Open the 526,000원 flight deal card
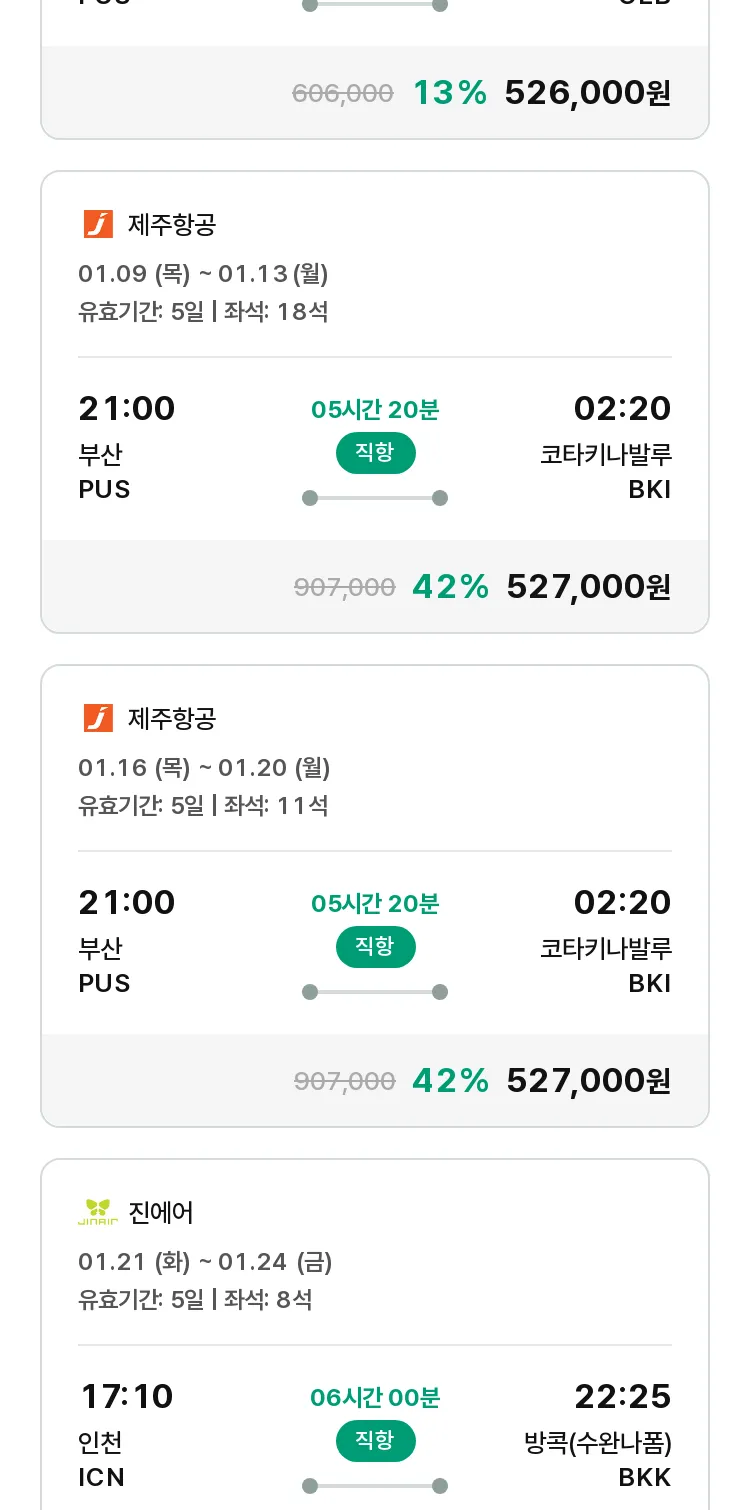Screen dimensions: 750x1510 coord(375,68)
